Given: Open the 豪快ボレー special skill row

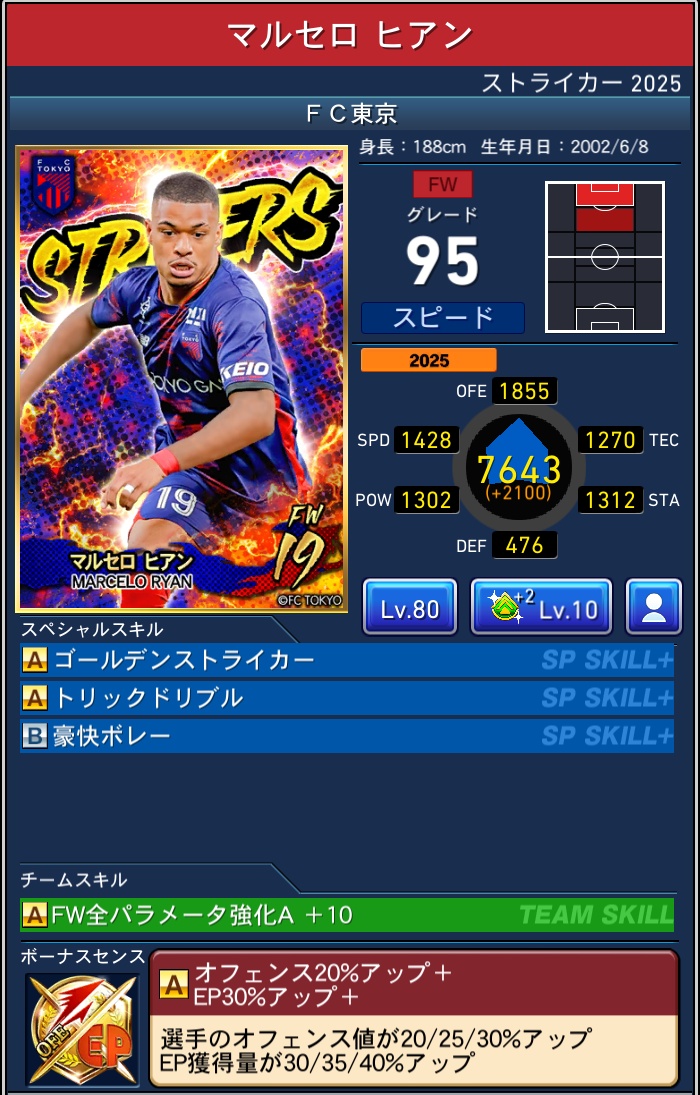Looking at the screenshot, I should tap(346, 736).
